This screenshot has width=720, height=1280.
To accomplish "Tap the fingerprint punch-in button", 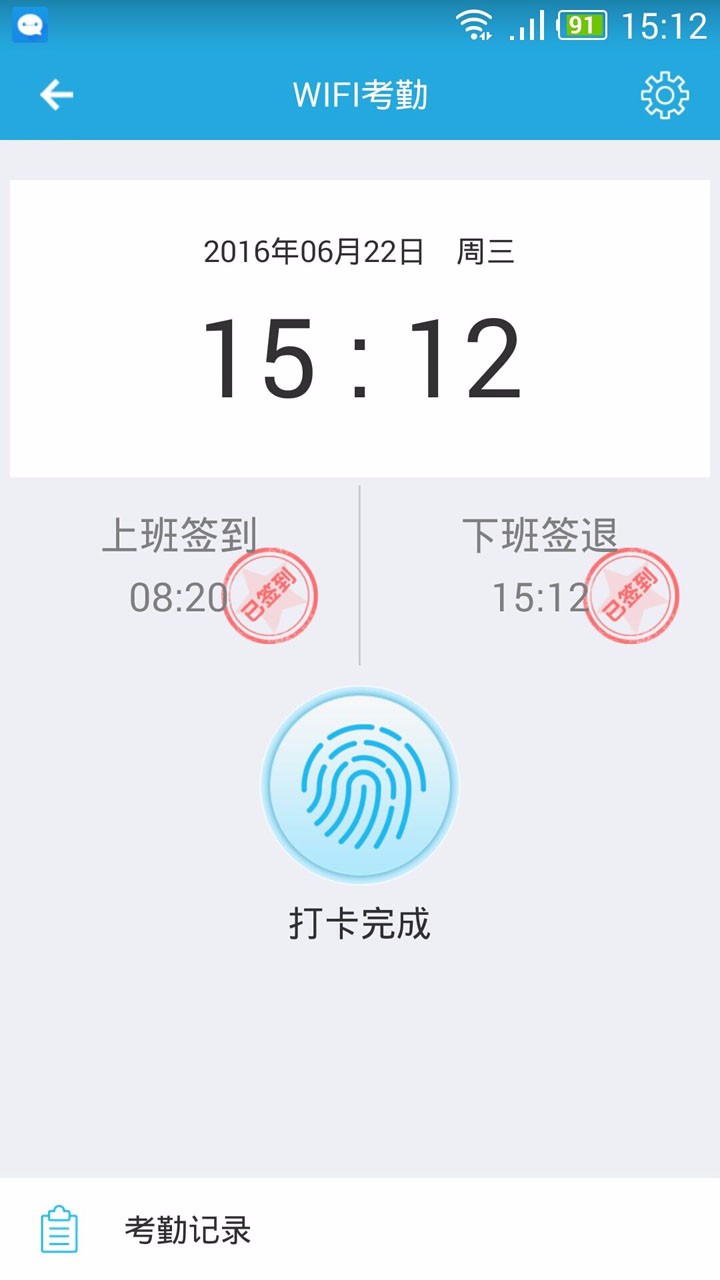I will 360,785.
